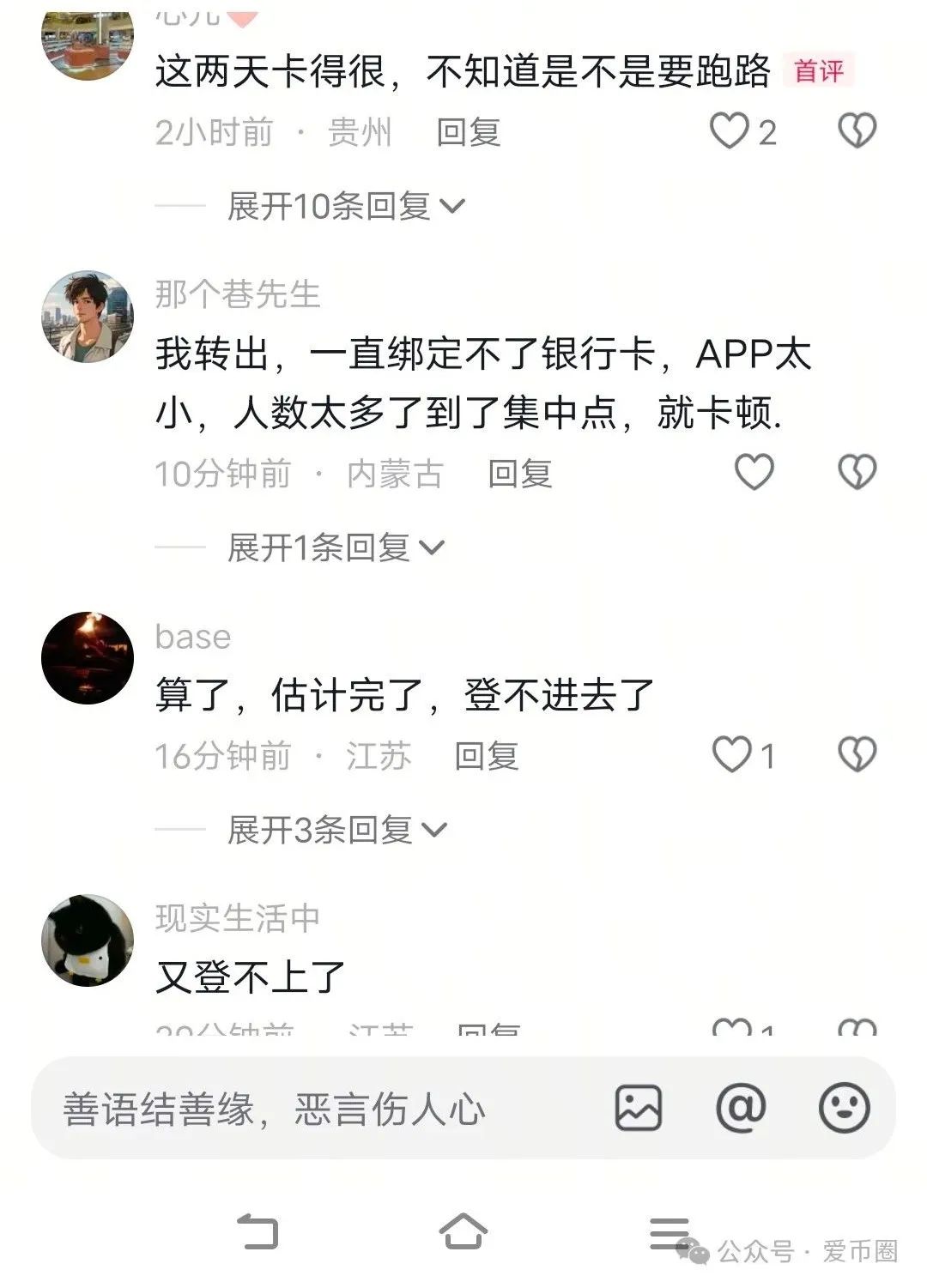The height and width of the screenshot is (1288, 927).
Task: Dislike the comment from 贵州
Action: pos(856,131)
